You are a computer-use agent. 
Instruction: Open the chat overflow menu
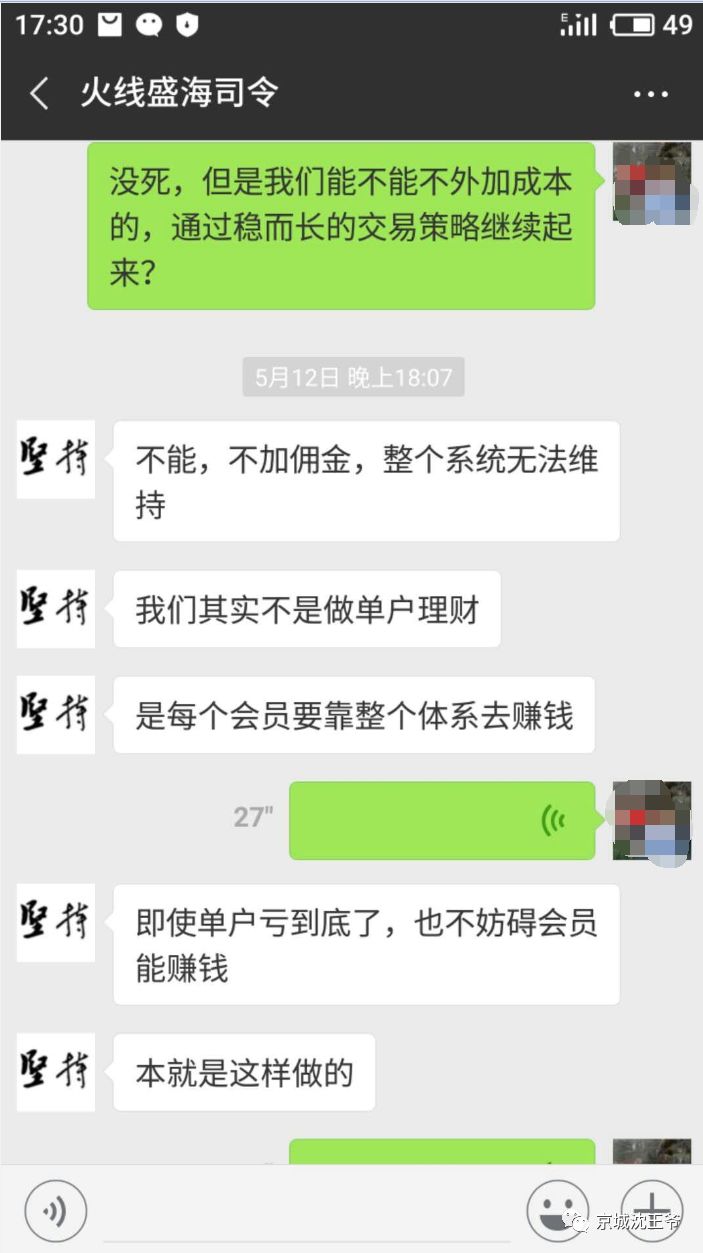click(x=651, y=95)
